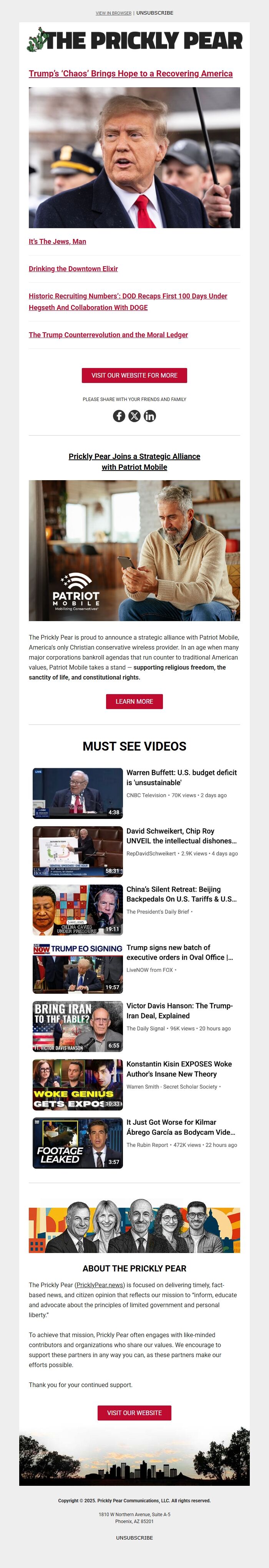Open the Drinking the Downtown Elixir article
The height and width of the screenshot is (1568, 269).
click(x=73, y=269)
